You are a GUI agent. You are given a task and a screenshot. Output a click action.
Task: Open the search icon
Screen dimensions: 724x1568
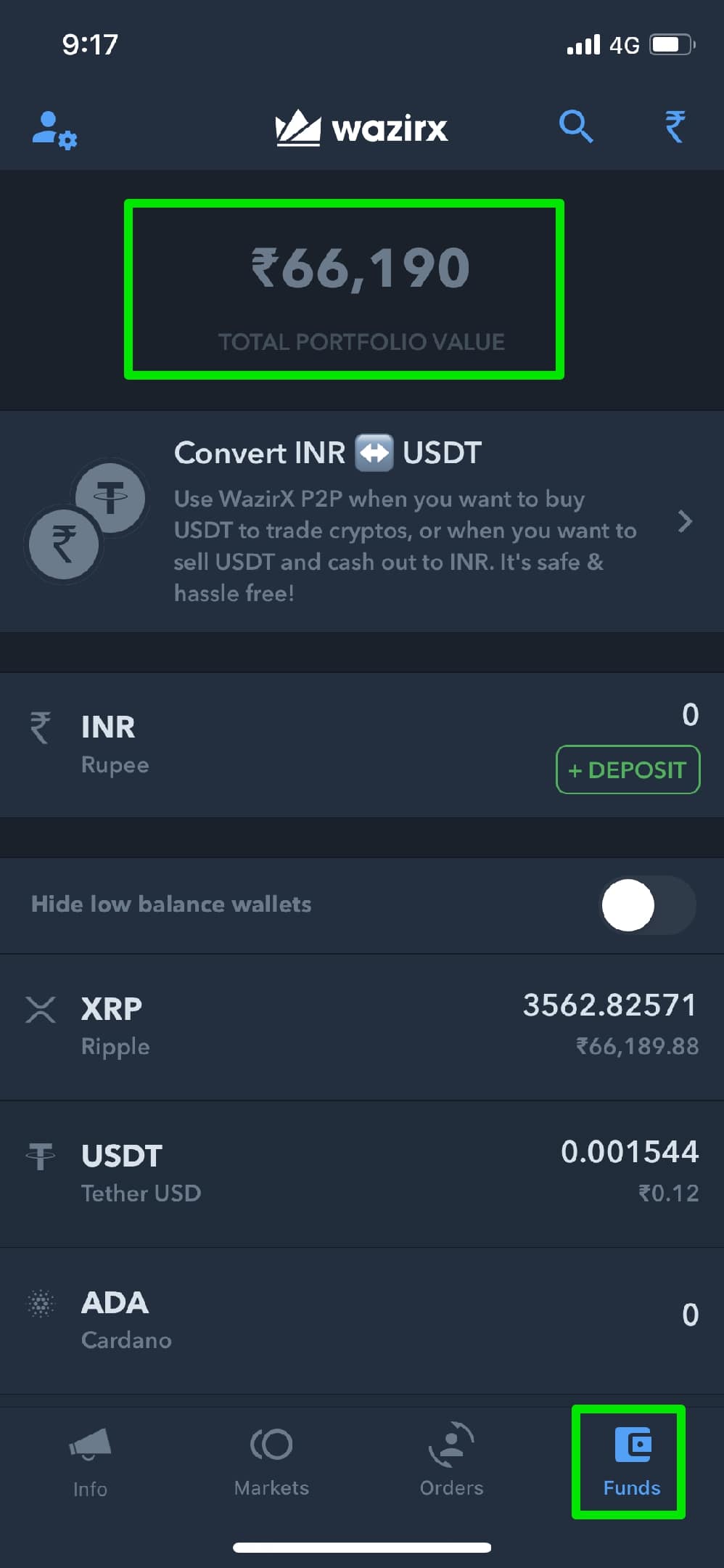tap(575, 127)
